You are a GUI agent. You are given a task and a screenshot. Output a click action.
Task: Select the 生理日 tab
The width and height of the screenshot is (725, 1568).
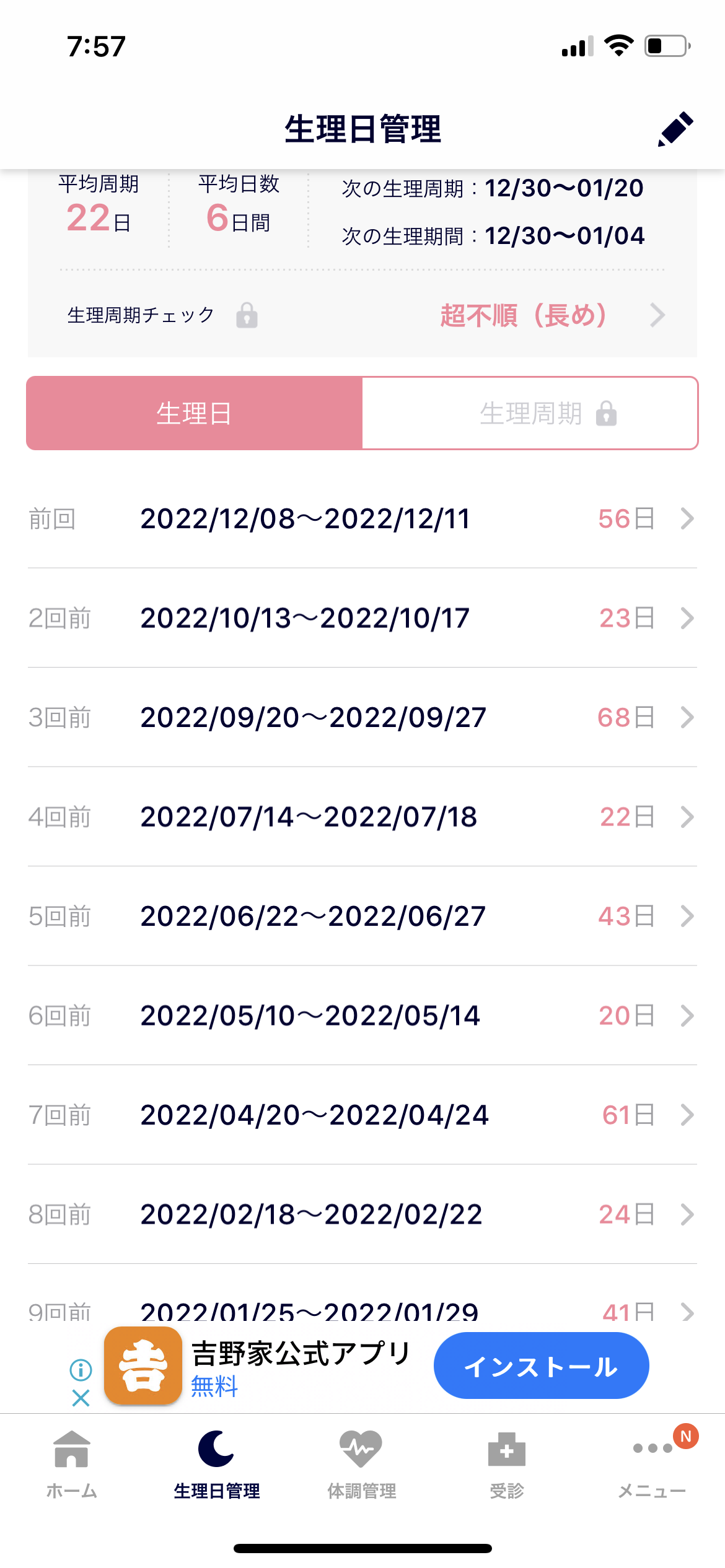point(195,413)
